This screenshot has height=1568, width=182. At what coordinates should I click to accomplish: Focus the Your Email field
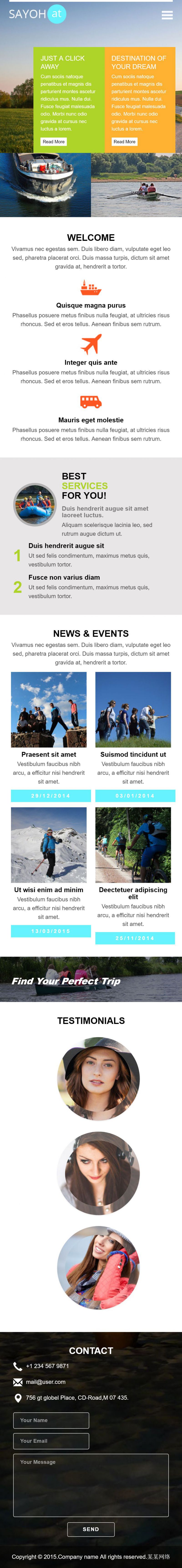pos(51,1441)
